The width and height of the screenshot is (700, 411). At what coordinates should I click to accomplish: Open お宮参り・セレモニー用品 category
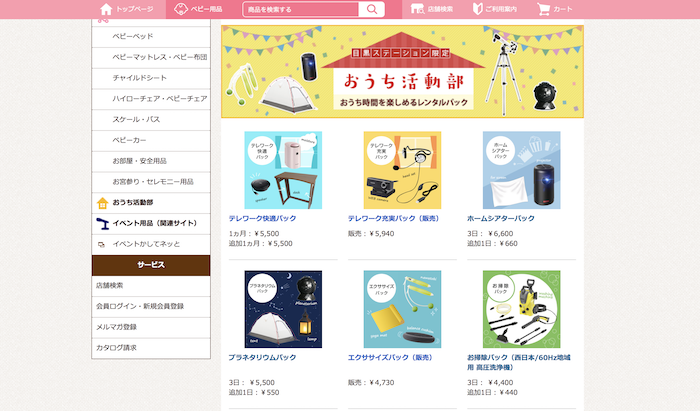coord(152,181)
